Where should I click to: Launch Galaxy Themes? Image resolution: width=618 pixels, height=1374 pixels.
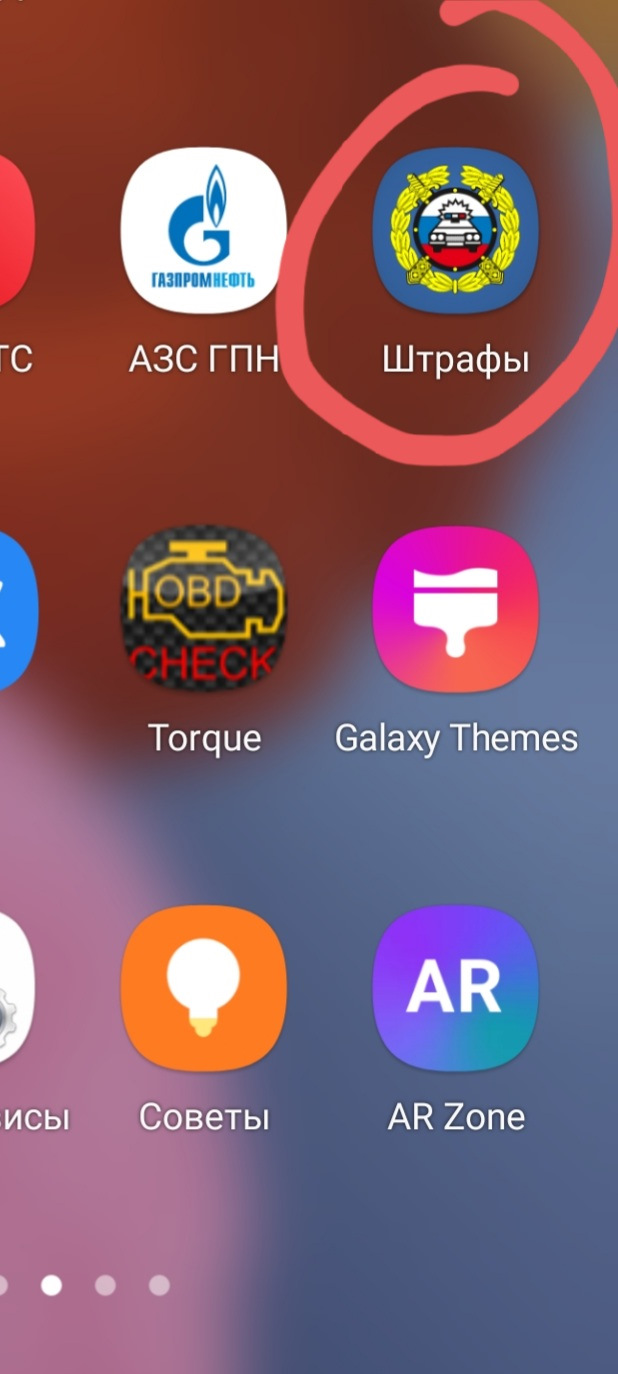pos(455,609)
